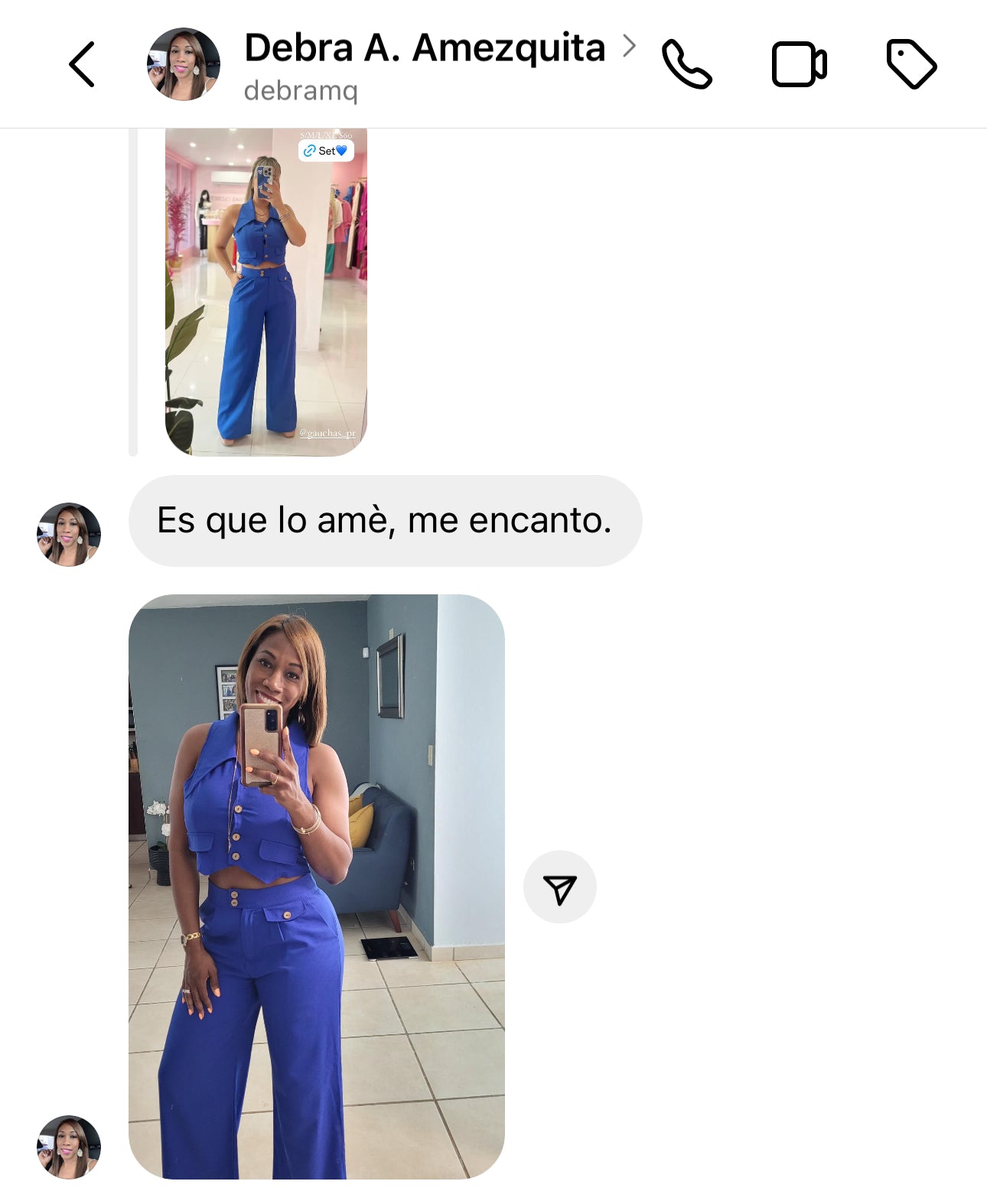The height and width of the screenshot is (1204, 987).
Task: Open Debra A. Amezquita's chat details
Action: click(x=425, y=49)
